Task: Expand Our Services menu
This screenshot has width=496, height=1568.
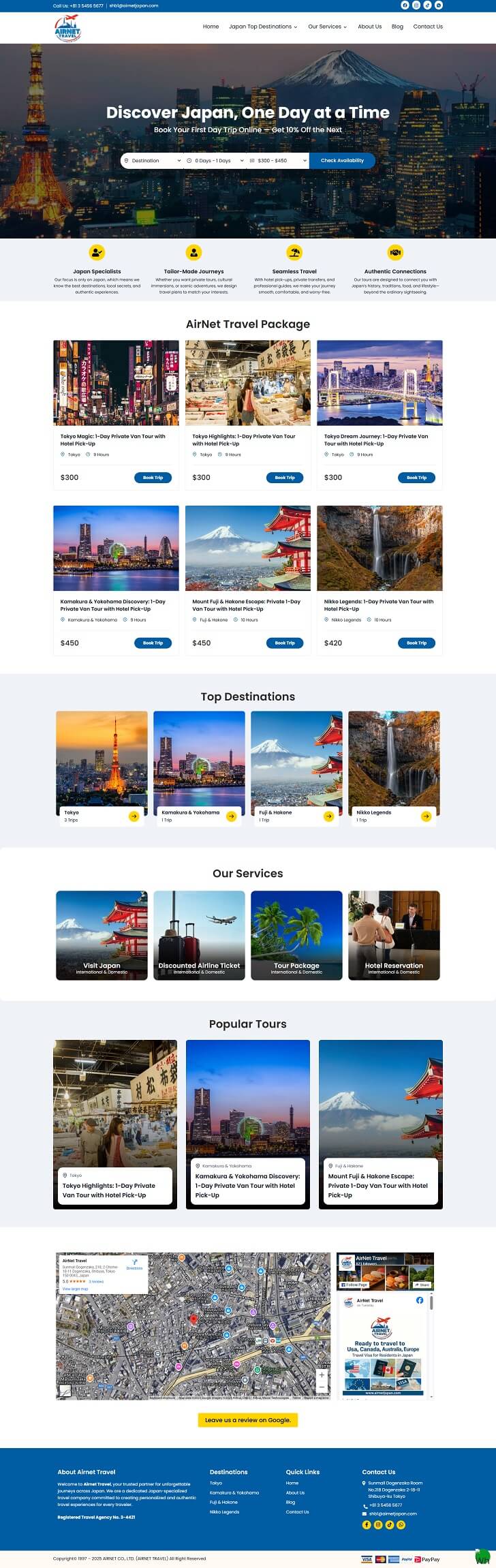Action: click(327, 27)
